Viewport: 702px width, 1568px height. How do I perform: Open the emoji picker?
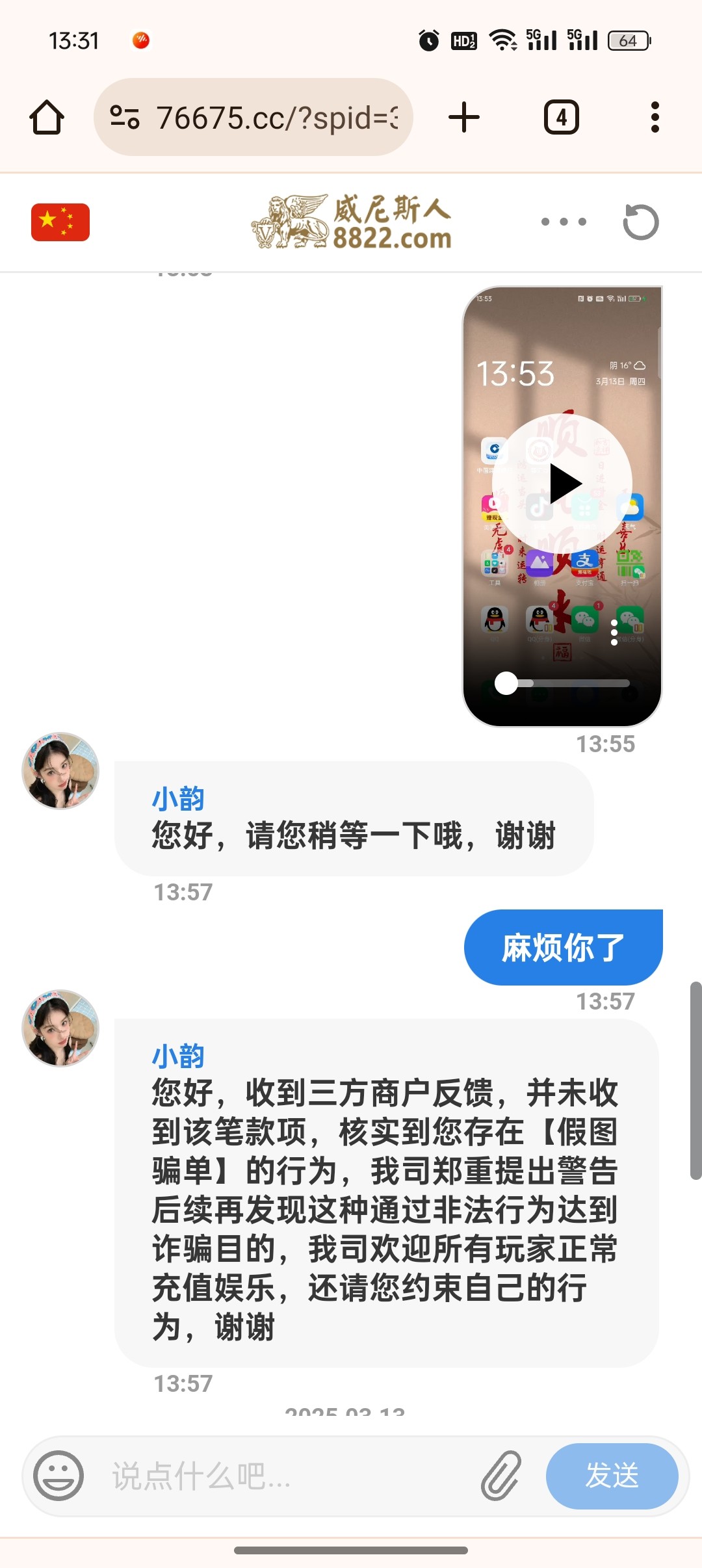58,1476
